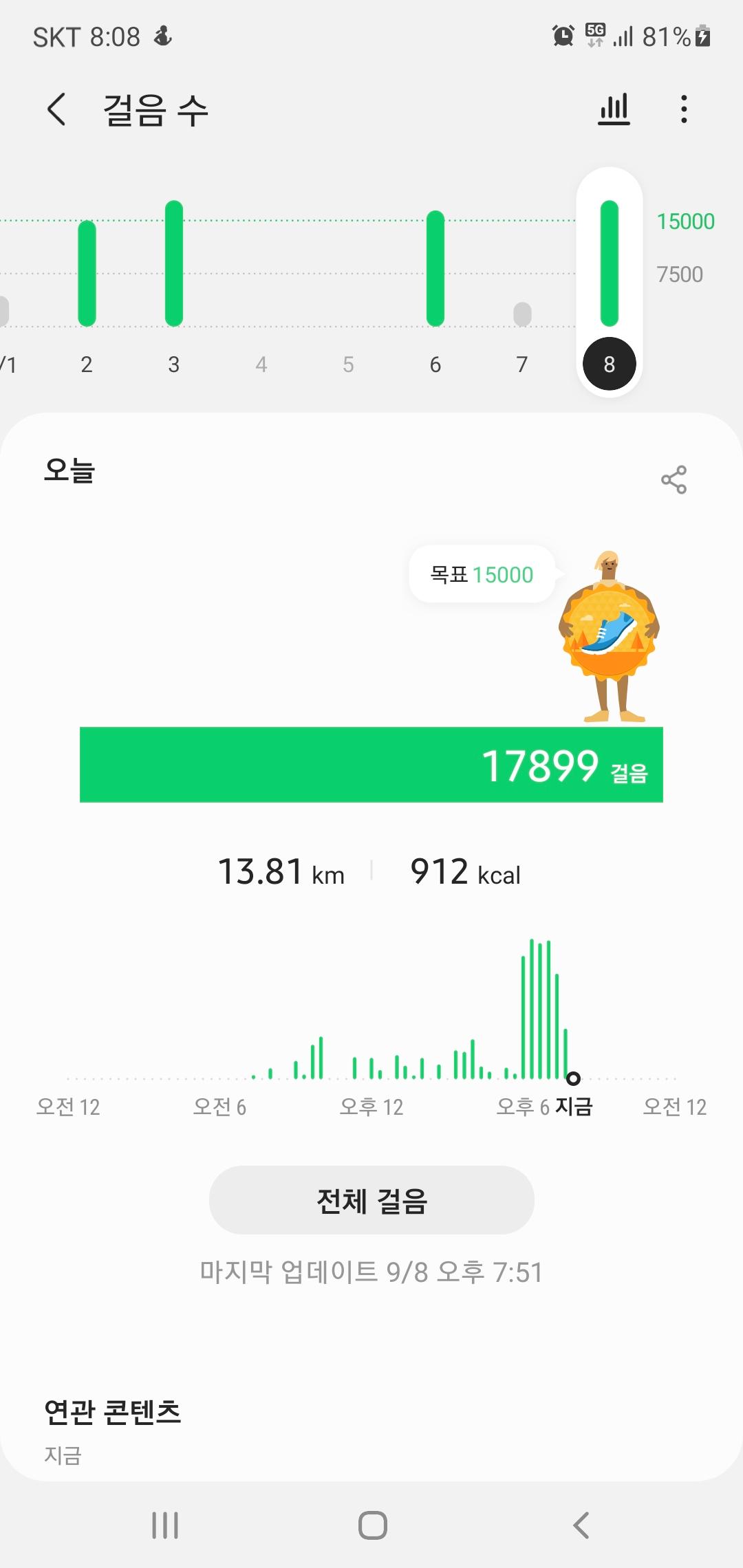Select day 2 in the step chart
The image size is (743, 1568).
[87, 289]
